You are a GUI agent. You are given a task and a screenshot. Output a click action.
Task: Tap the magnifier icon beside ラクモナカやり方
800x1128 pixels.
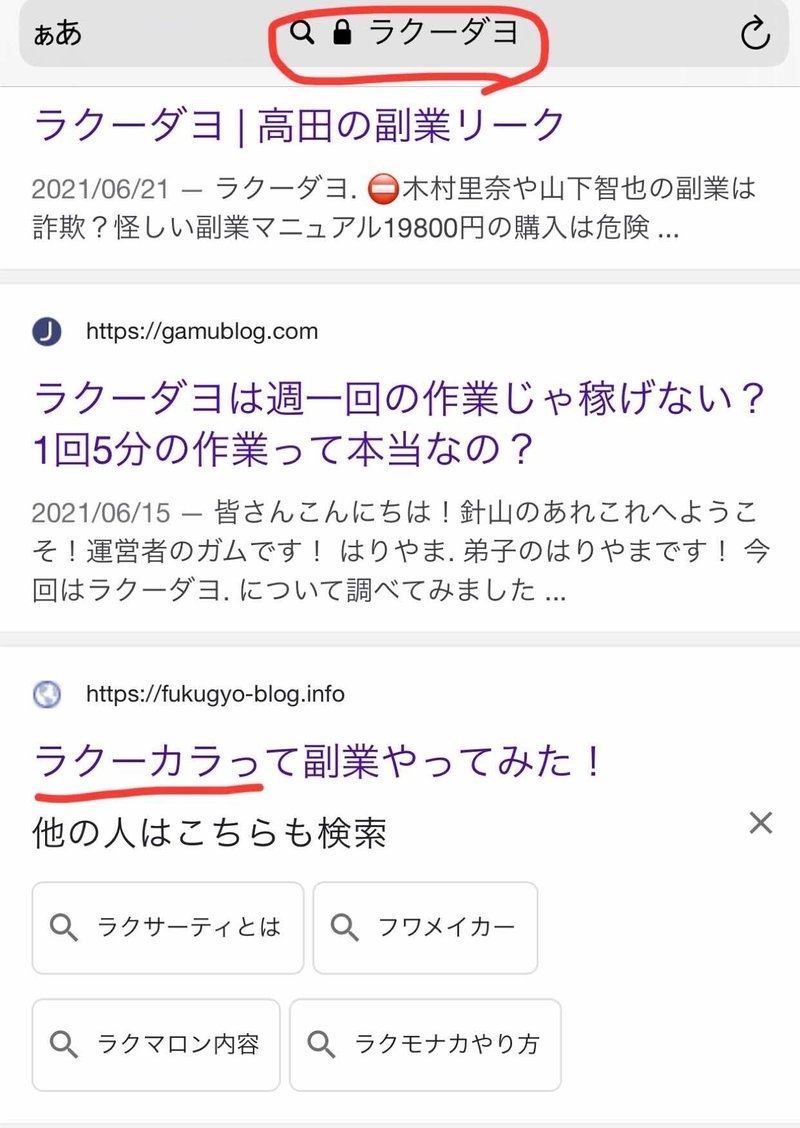[321, 1044]
